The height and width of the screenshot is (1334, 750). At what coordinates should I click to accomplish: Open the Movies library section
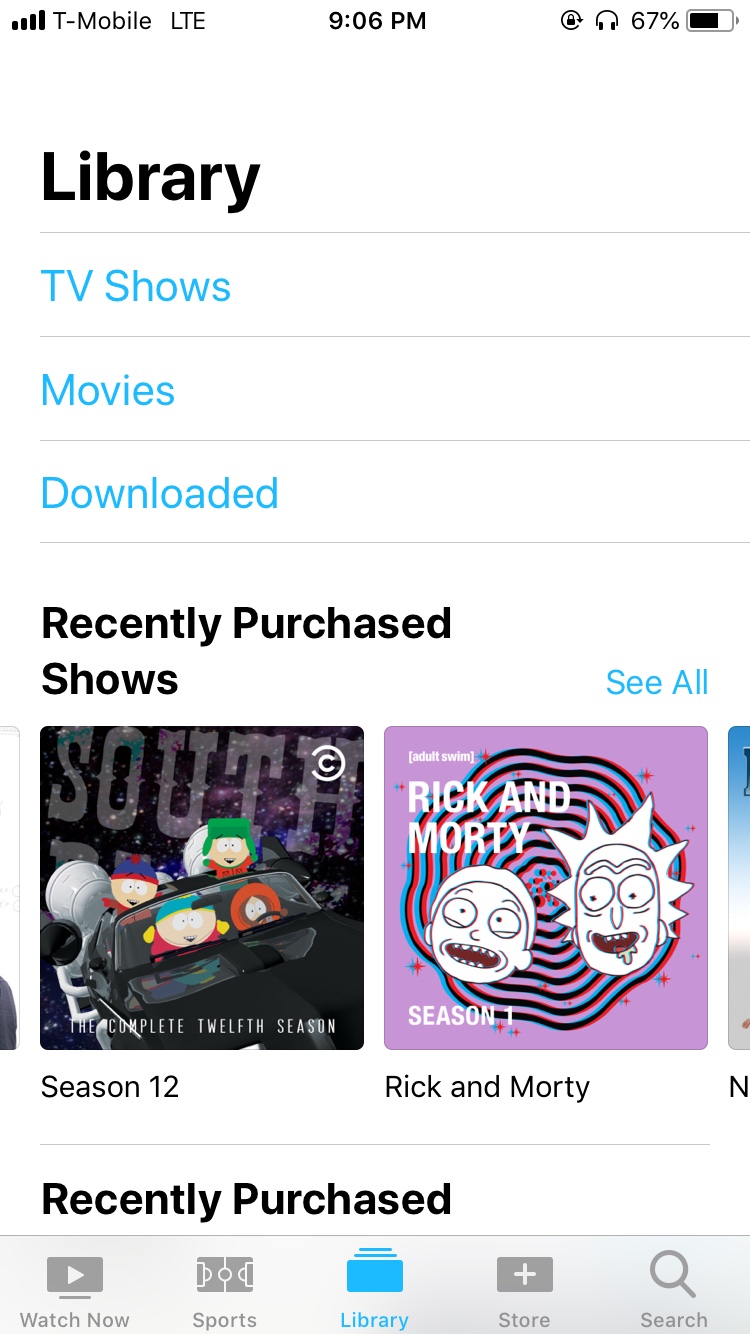click(x=395, y=390)
